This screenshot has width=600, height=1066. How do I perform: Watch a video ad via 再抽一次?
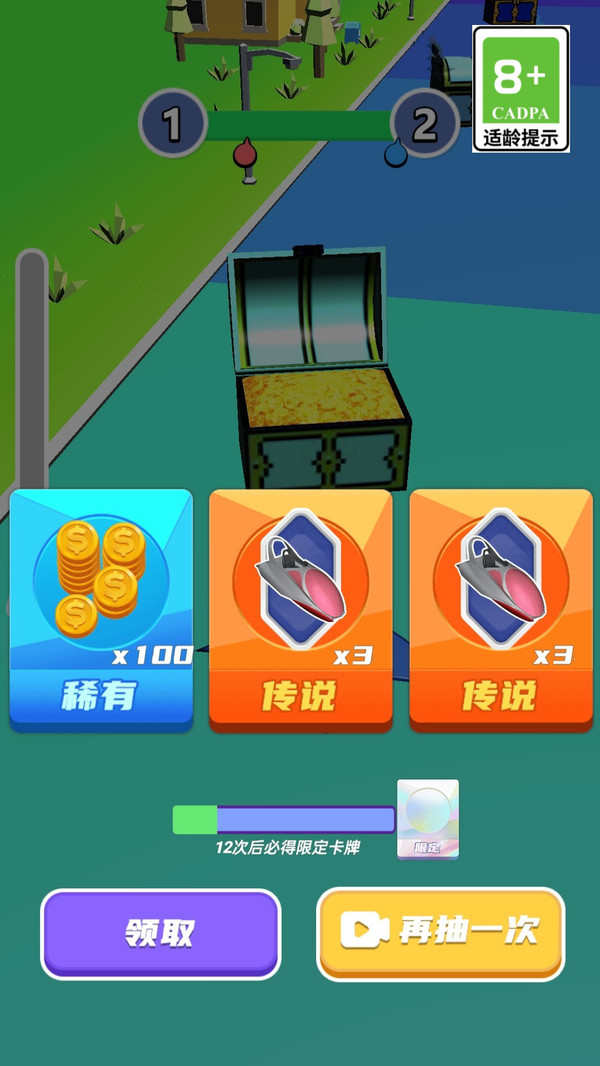pos(441,933)
